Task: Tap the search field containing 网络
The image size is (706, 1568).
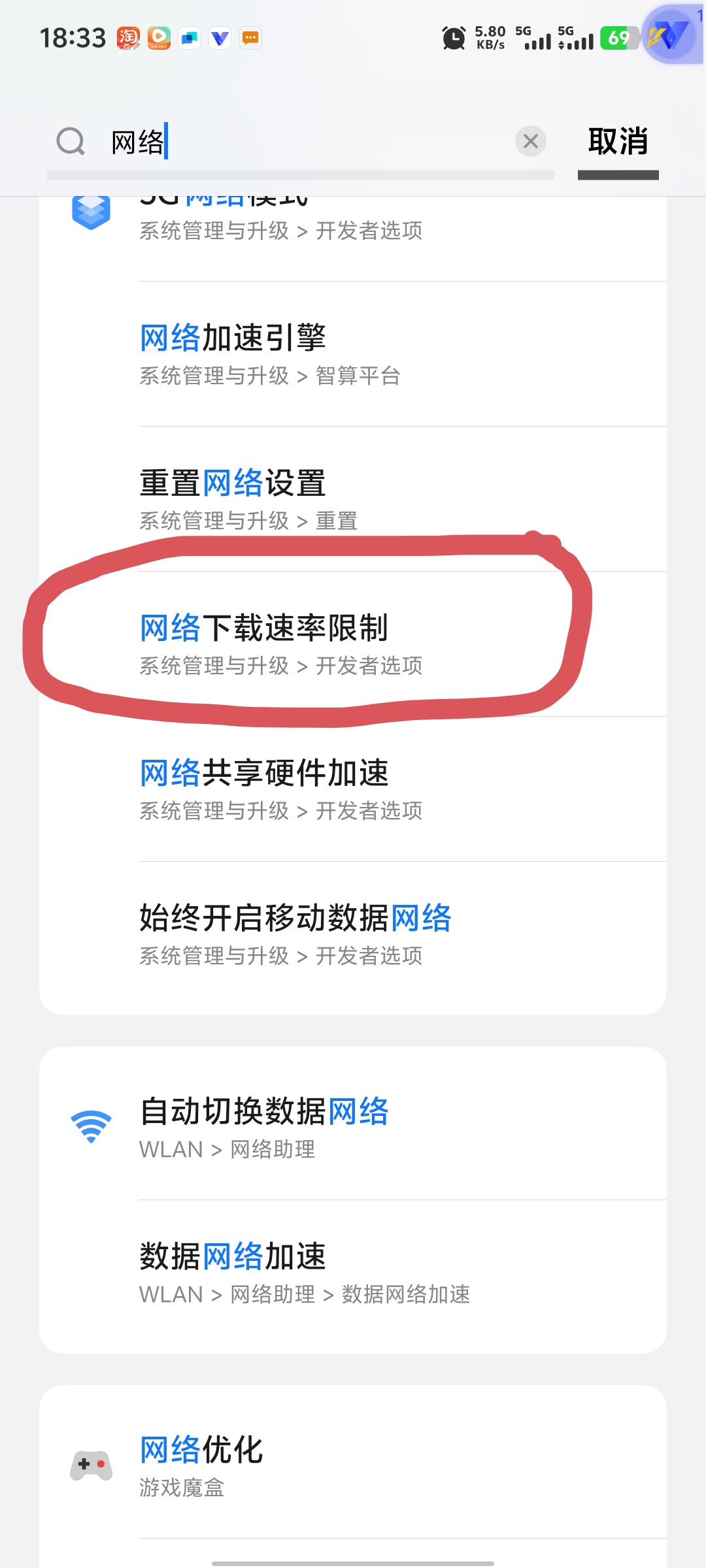Action: pyautogui.click(x=307, y=142)
